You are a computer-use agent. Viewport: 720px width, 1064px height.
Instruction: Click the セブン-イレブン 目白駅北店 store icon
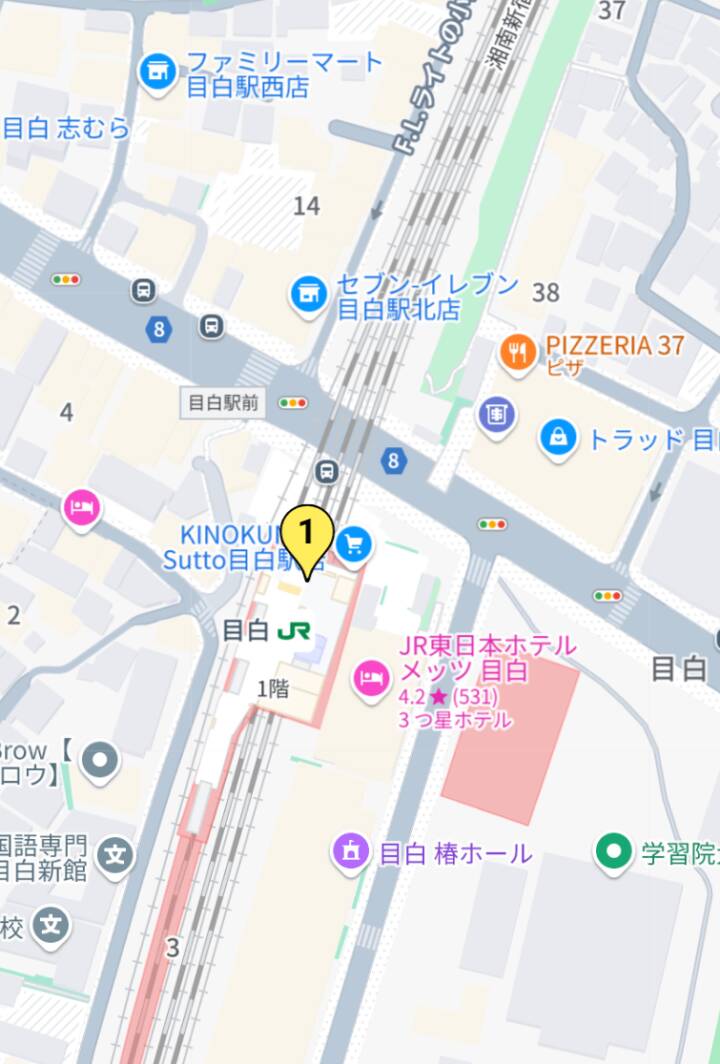tap(310, 290)
